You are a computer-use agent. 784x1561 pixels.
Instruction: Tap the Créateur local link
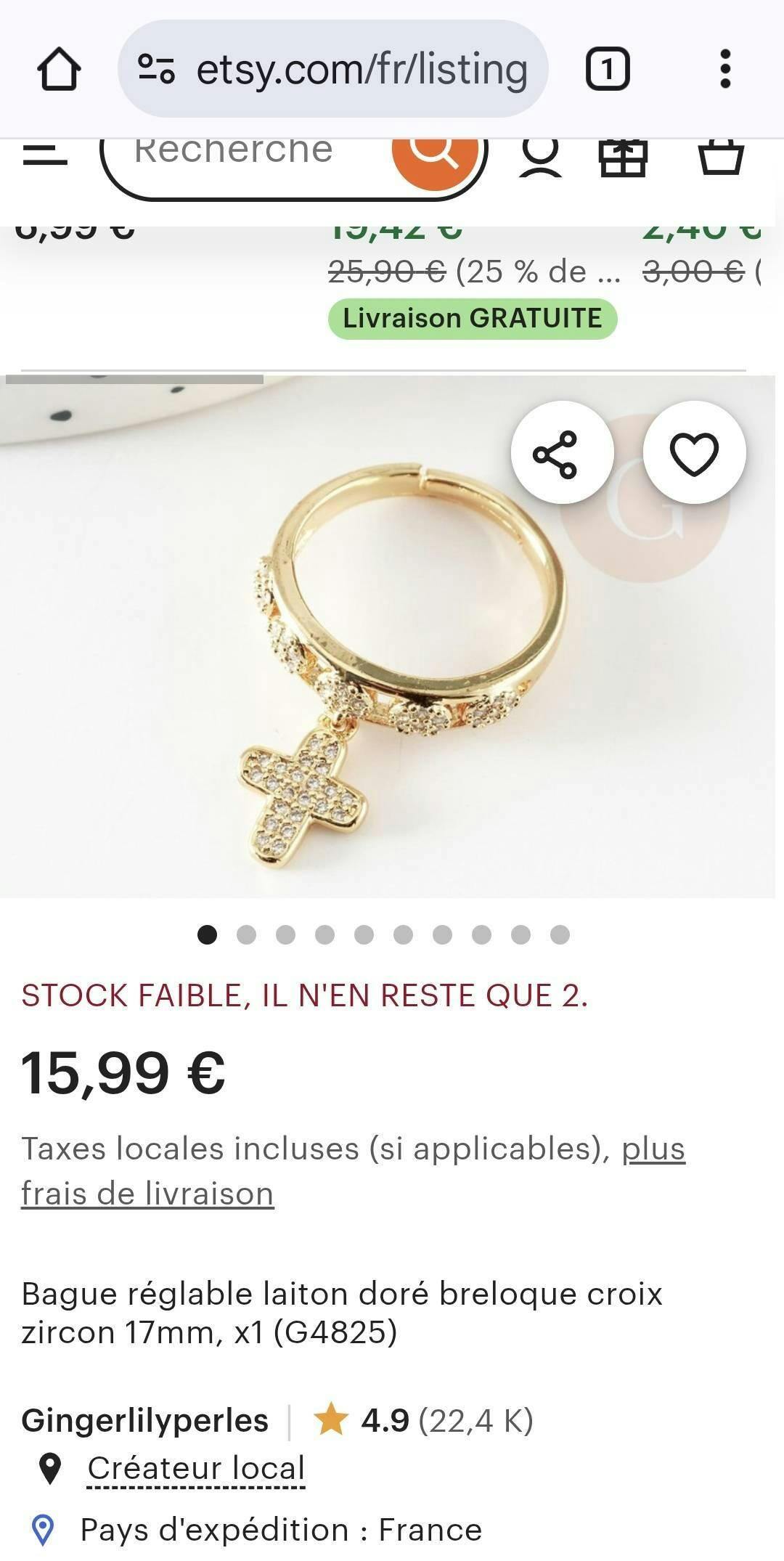[195, 1469]
